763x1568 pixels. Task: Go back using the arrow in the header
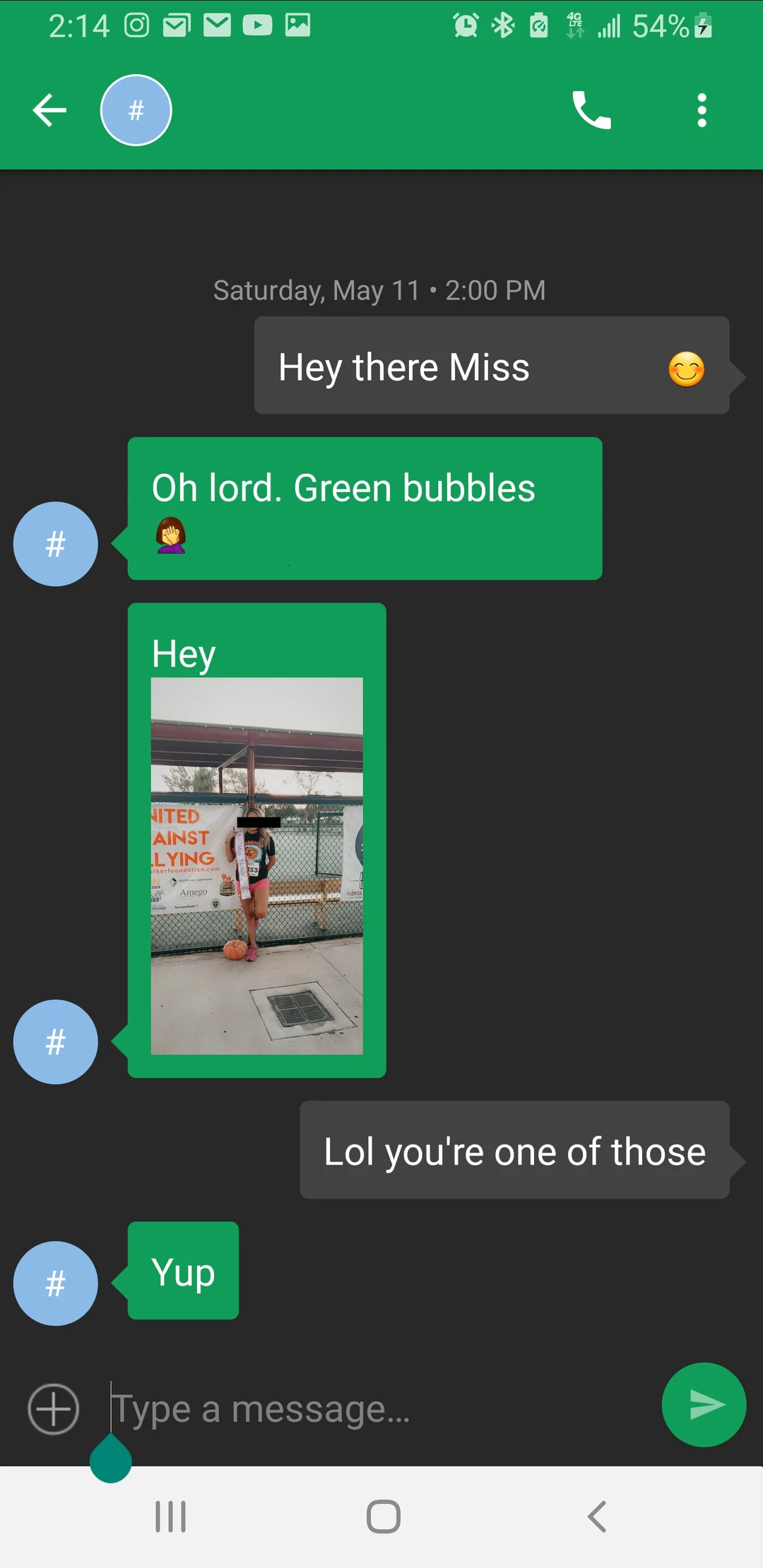[48, 109]
